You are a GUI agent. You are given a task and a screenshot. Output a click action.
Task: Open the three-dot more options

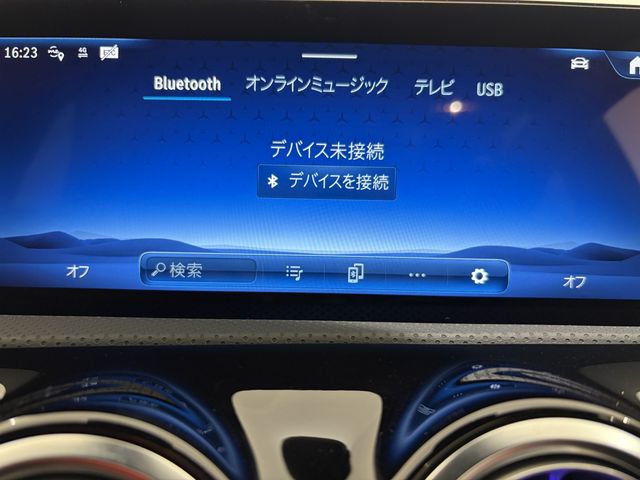coord(417,274)
